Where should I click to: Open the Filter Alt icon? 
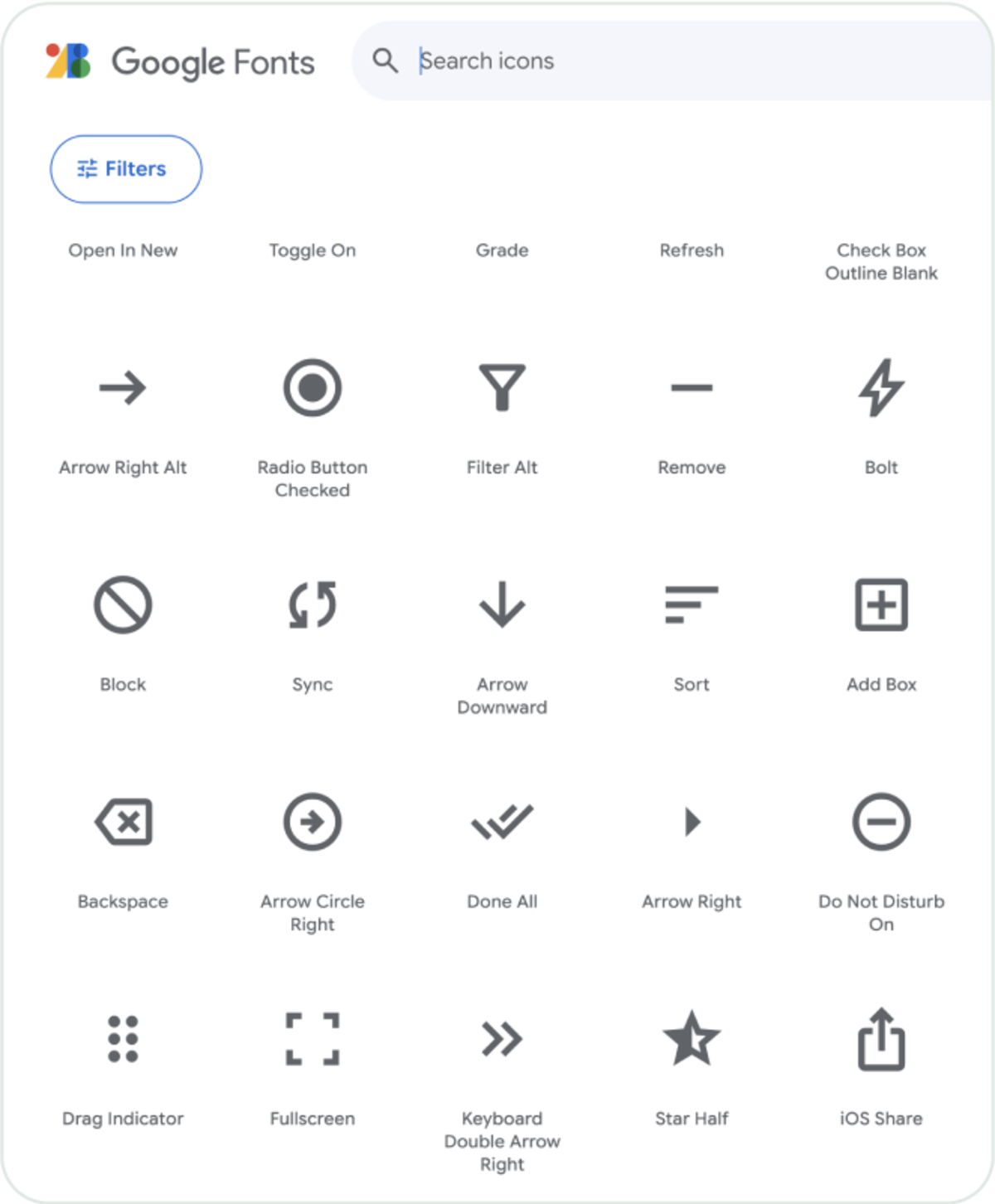click(502, 387)
